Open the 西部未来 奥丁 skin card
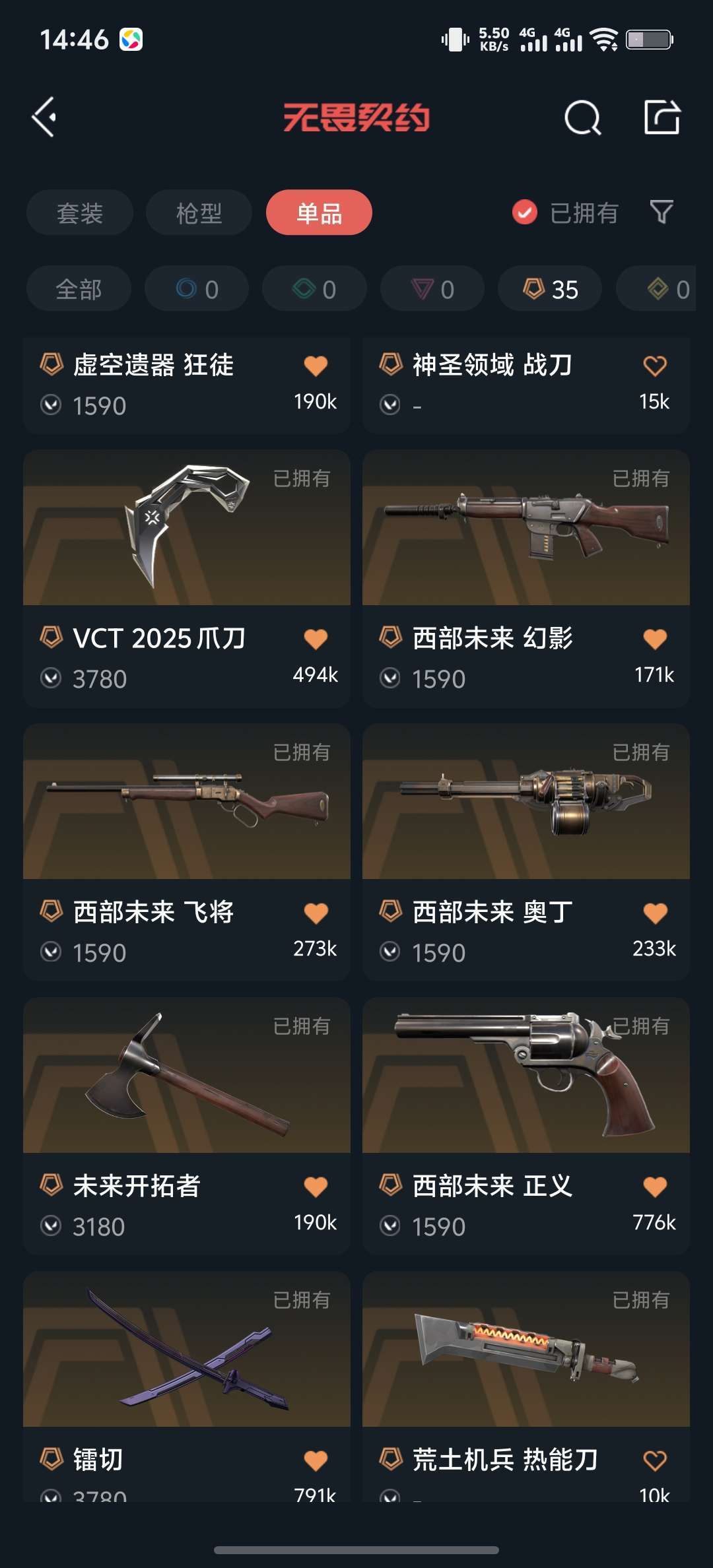The width and height of the screenshot is (713, 1568). [x=526, y=853]
